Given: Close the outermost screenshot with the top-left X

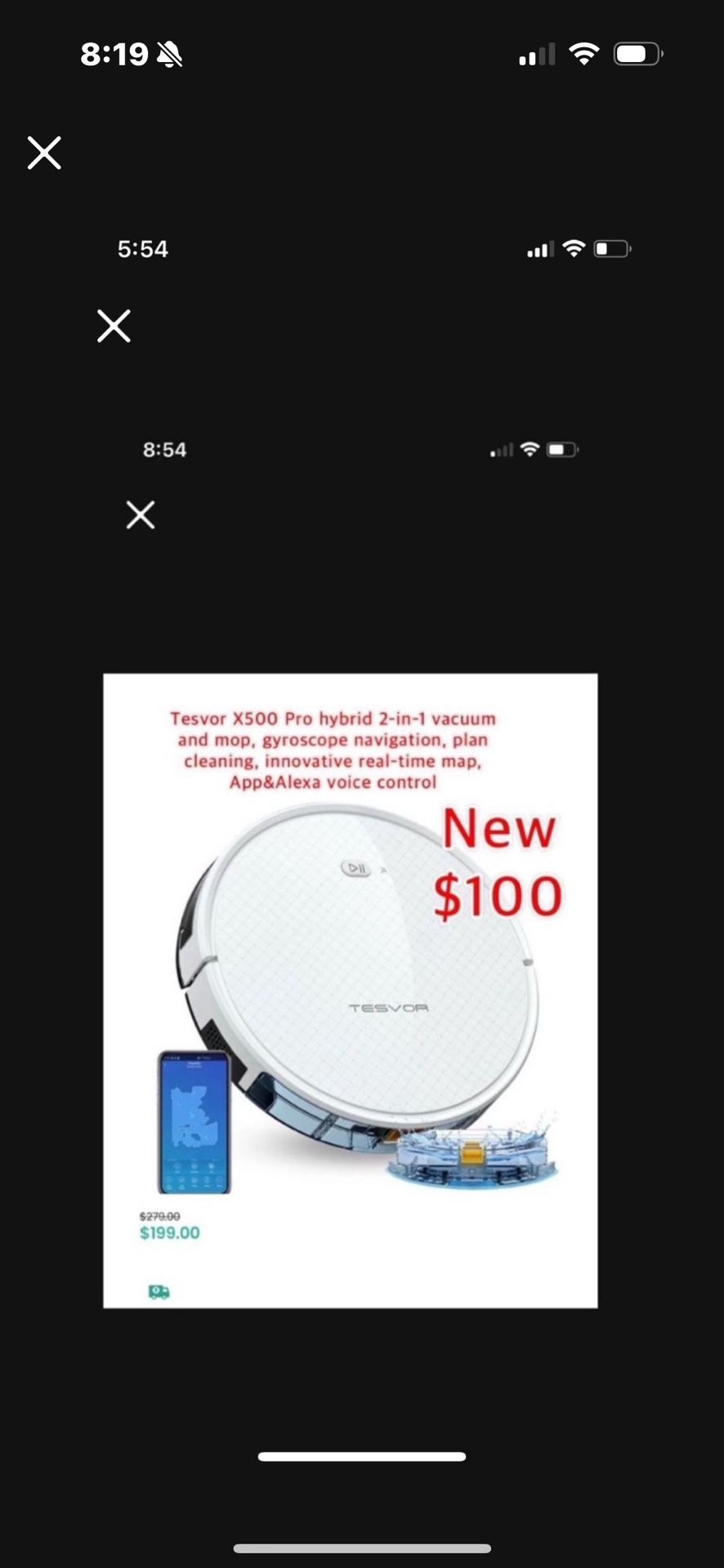Looking at the screenshot, I should [44, 154].
